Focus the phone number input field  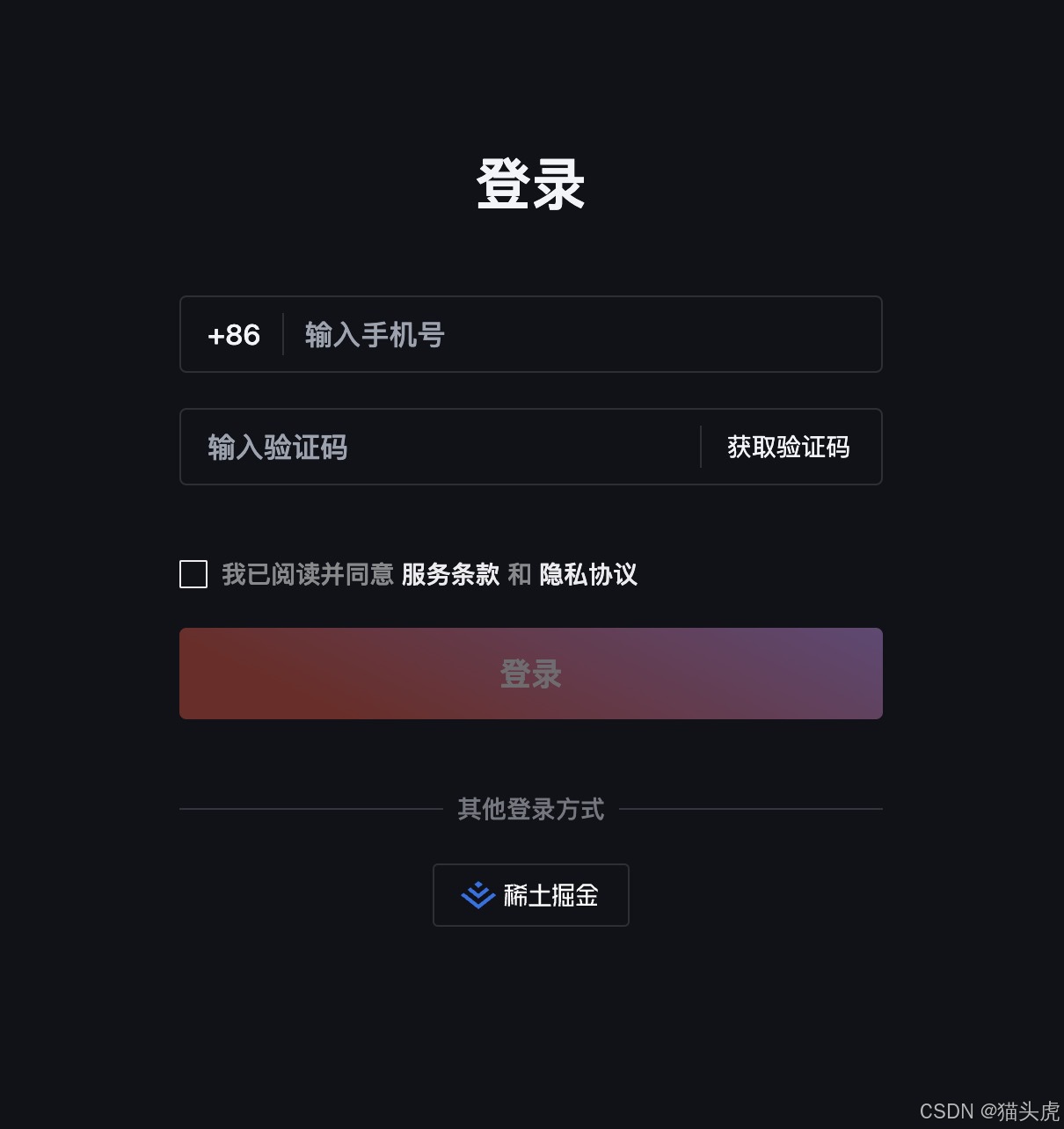[580, 335]
